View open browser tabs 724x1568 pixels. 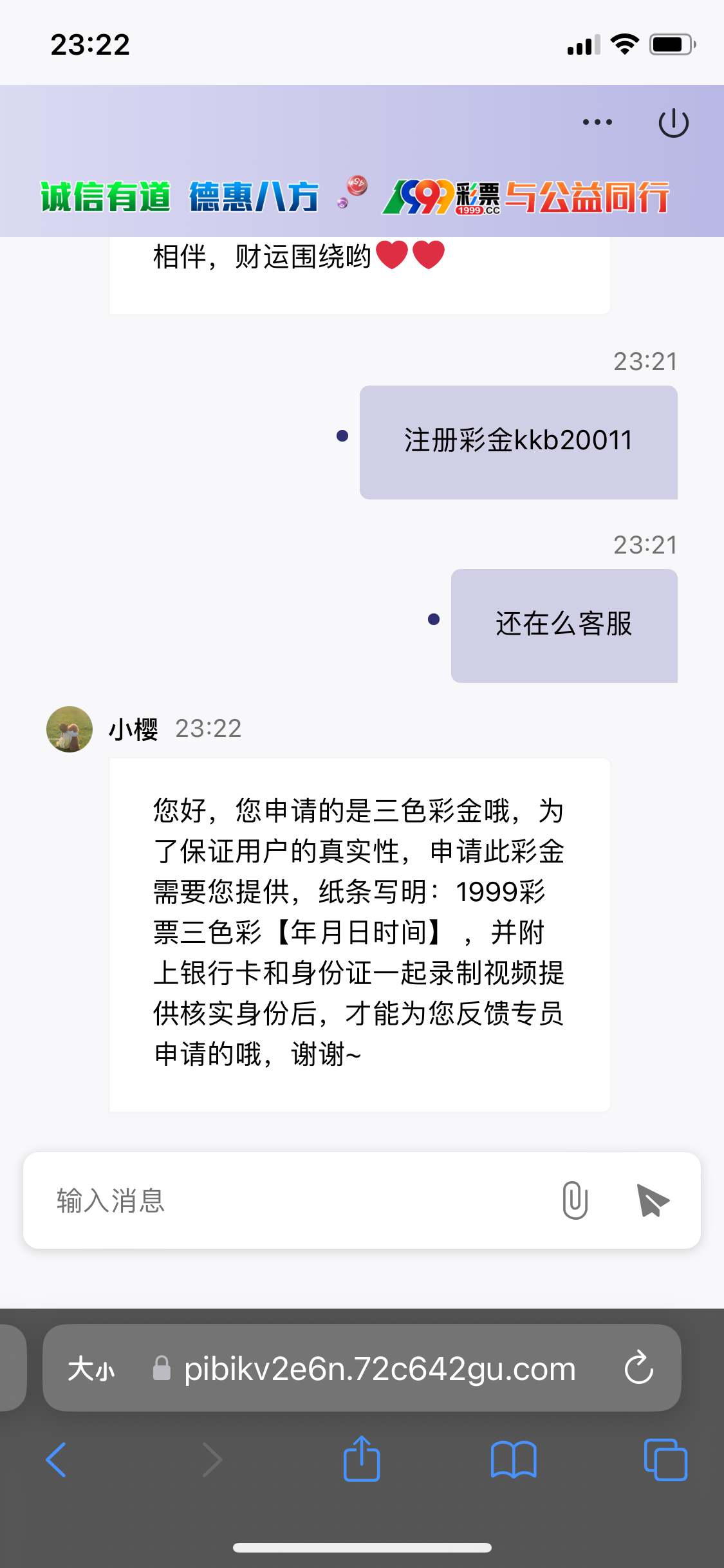tap(665, 1459)
